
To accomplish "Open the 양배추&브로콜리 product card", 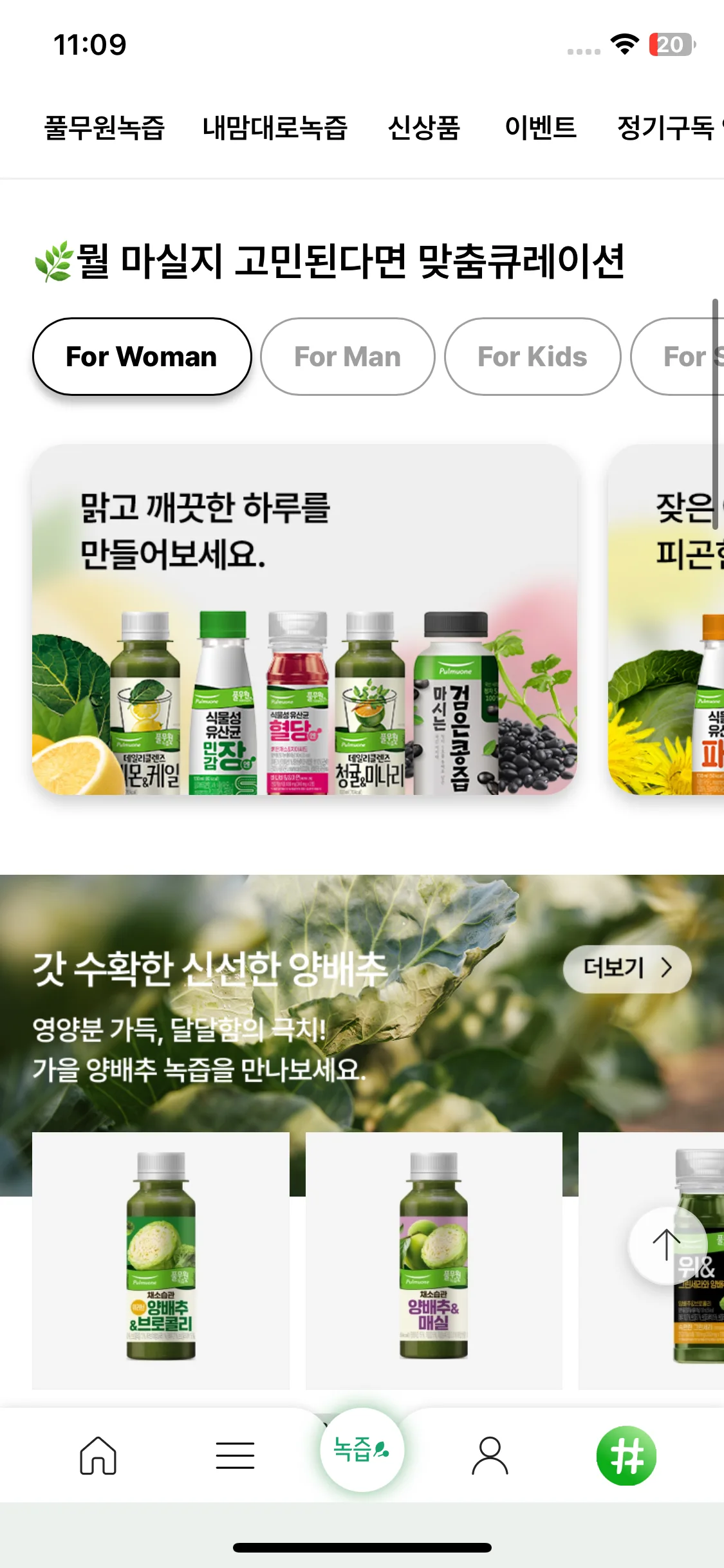I will click(161, 1260).
